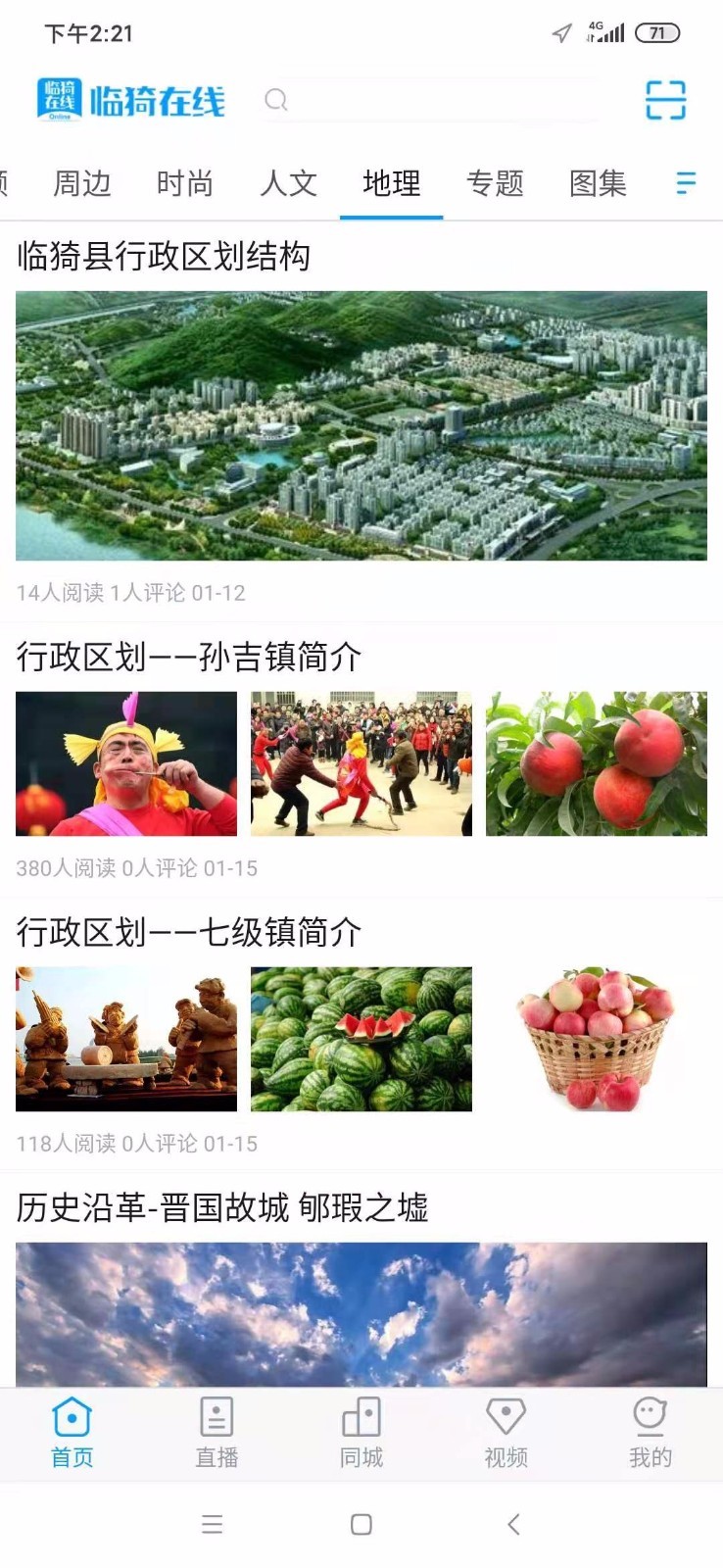Viewport: 723px width, 1568px height.
Task: Open article 临猗县行政区划结构
Action: click(165, 258)
